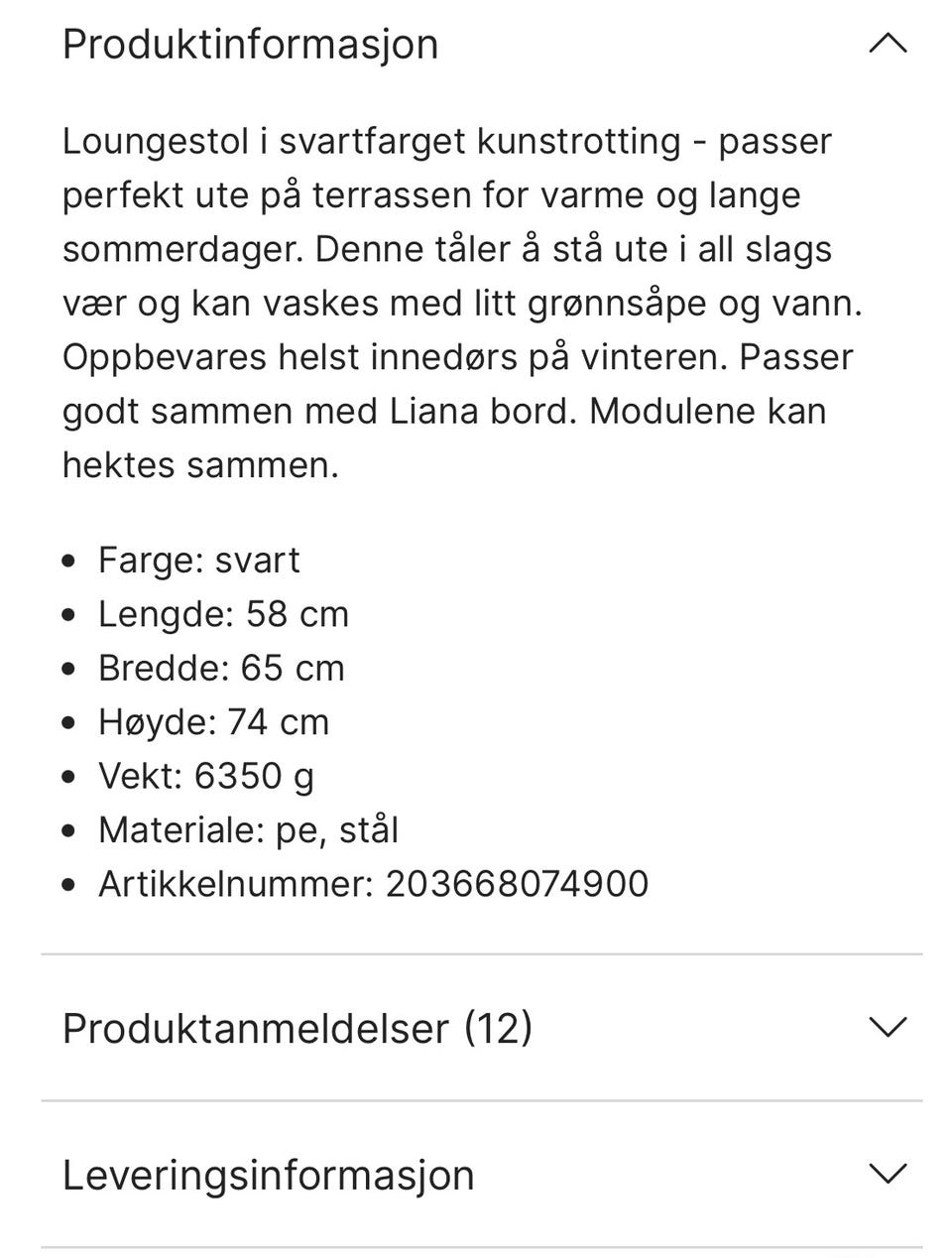Image resolution: width=952 pixels, height=1258 pixels.
Task: Select the Bredde: 65 cm specification
Action: click(220, 668)
